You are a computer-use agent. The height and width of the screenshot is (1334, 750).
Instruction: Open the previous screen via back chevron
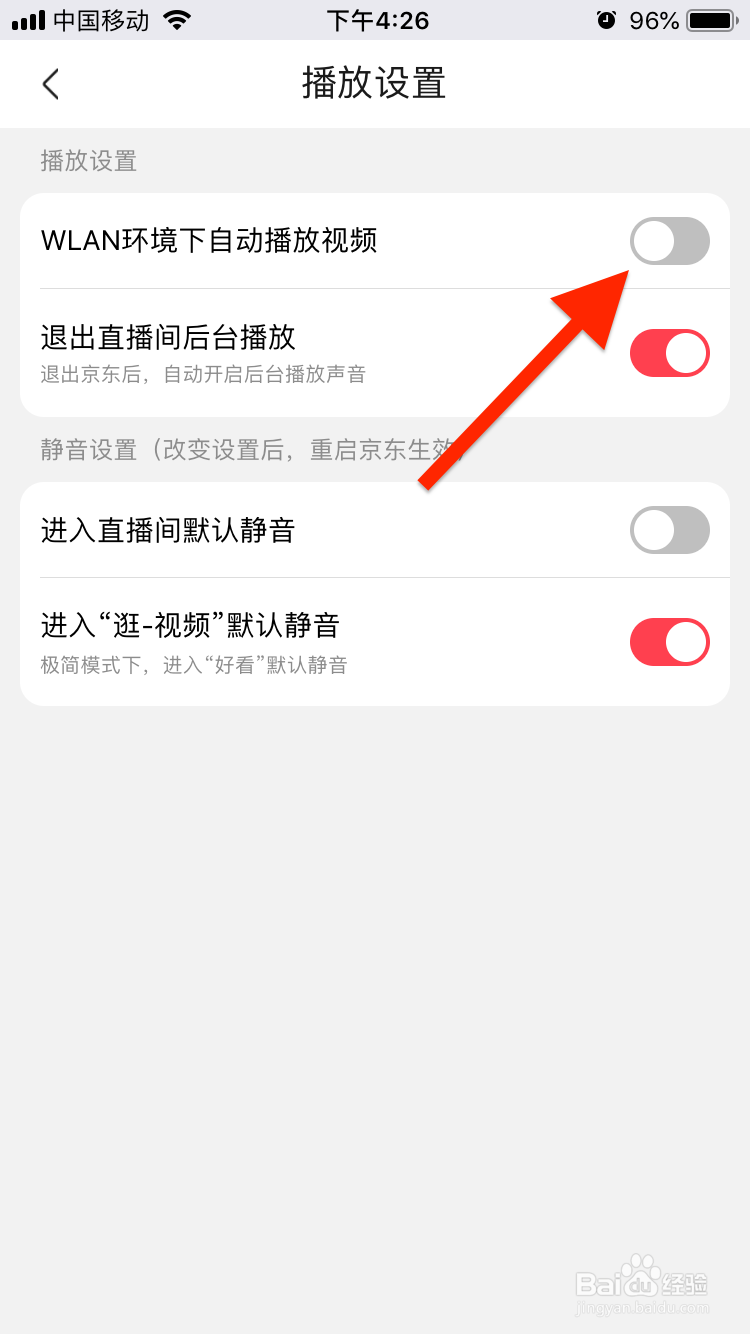tap(50, 84)
